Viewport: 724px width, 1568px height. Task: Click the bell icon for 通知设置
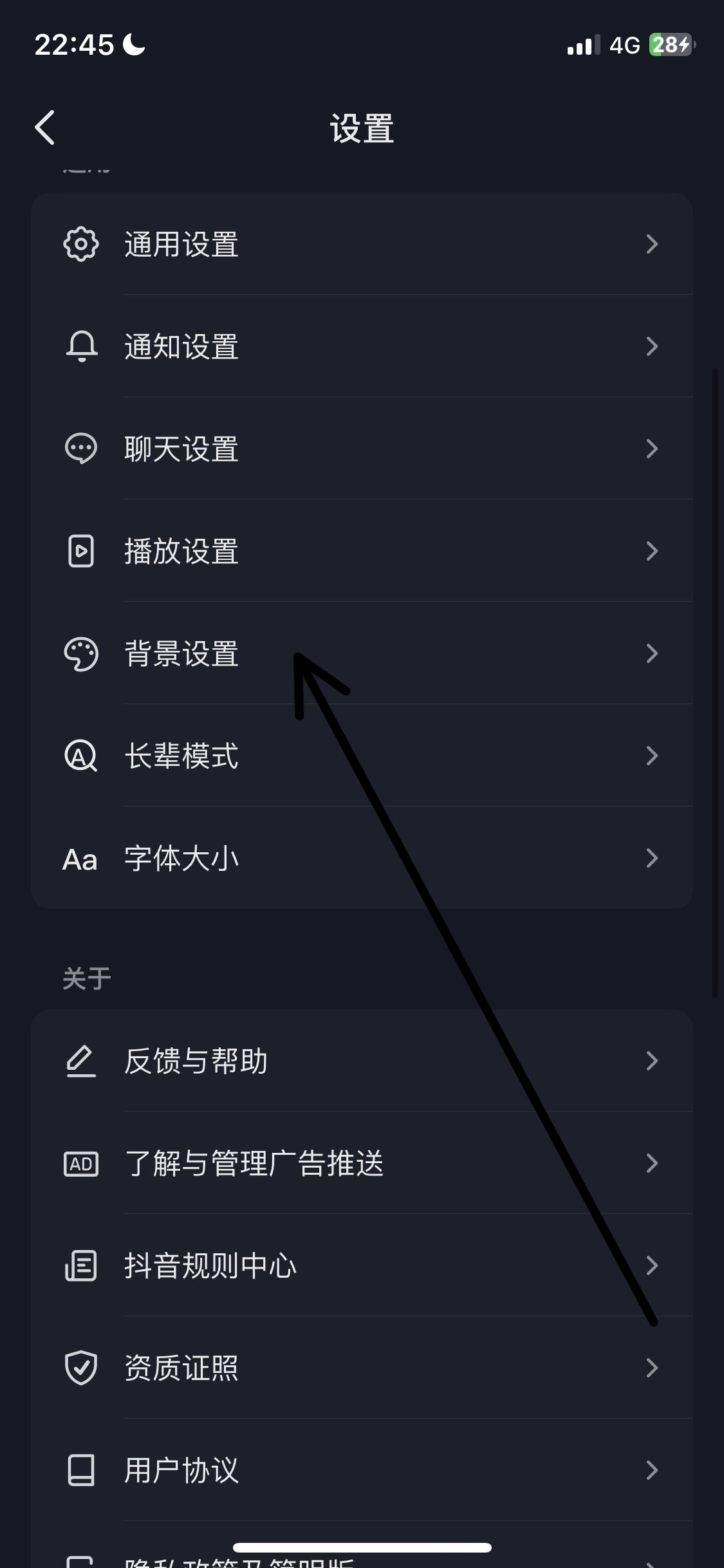81,346
